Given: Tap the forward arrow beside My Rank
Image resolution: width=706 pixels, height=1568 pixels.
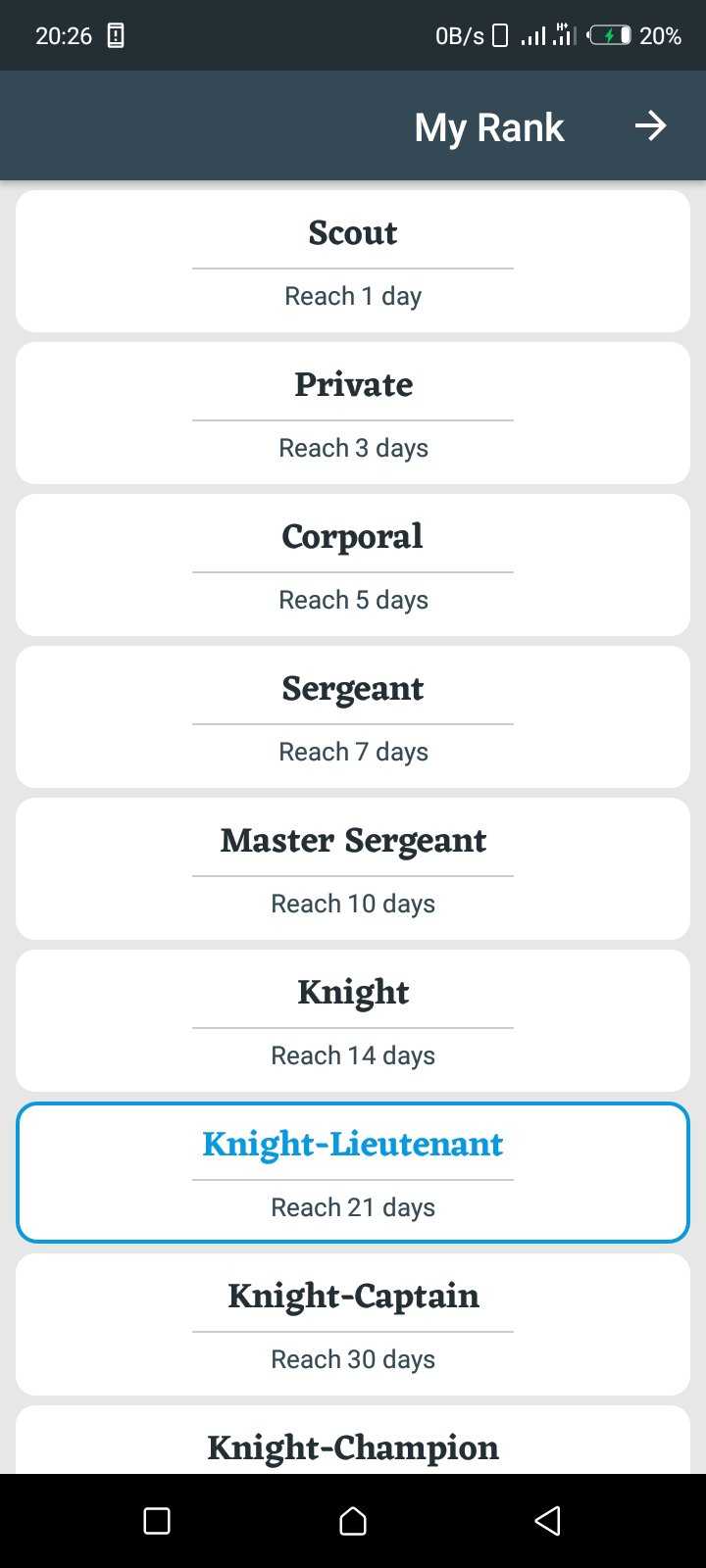Looking at the screenshot, I should 650,125.
